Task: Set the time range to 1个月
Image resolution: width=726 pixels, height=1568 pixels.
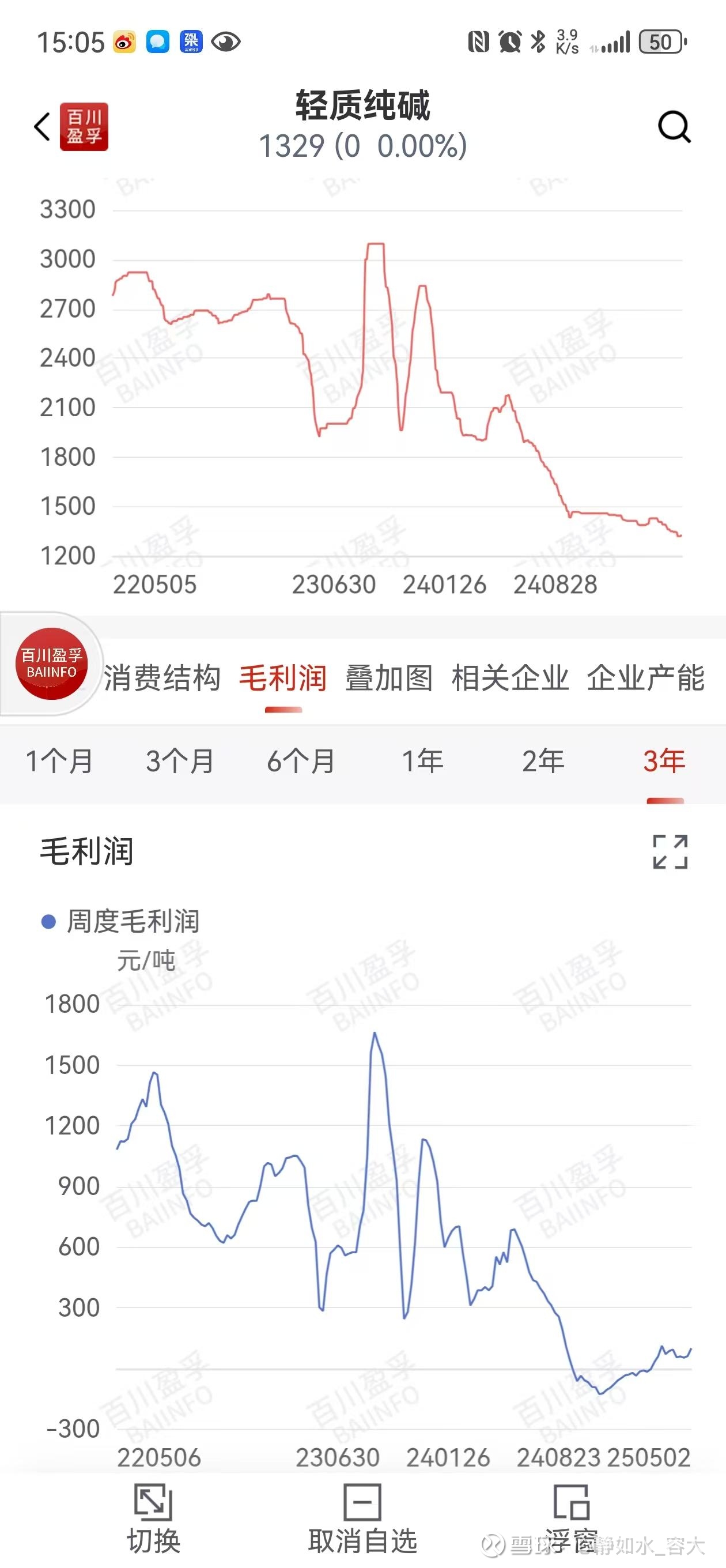Action: [x=59, y=761]
